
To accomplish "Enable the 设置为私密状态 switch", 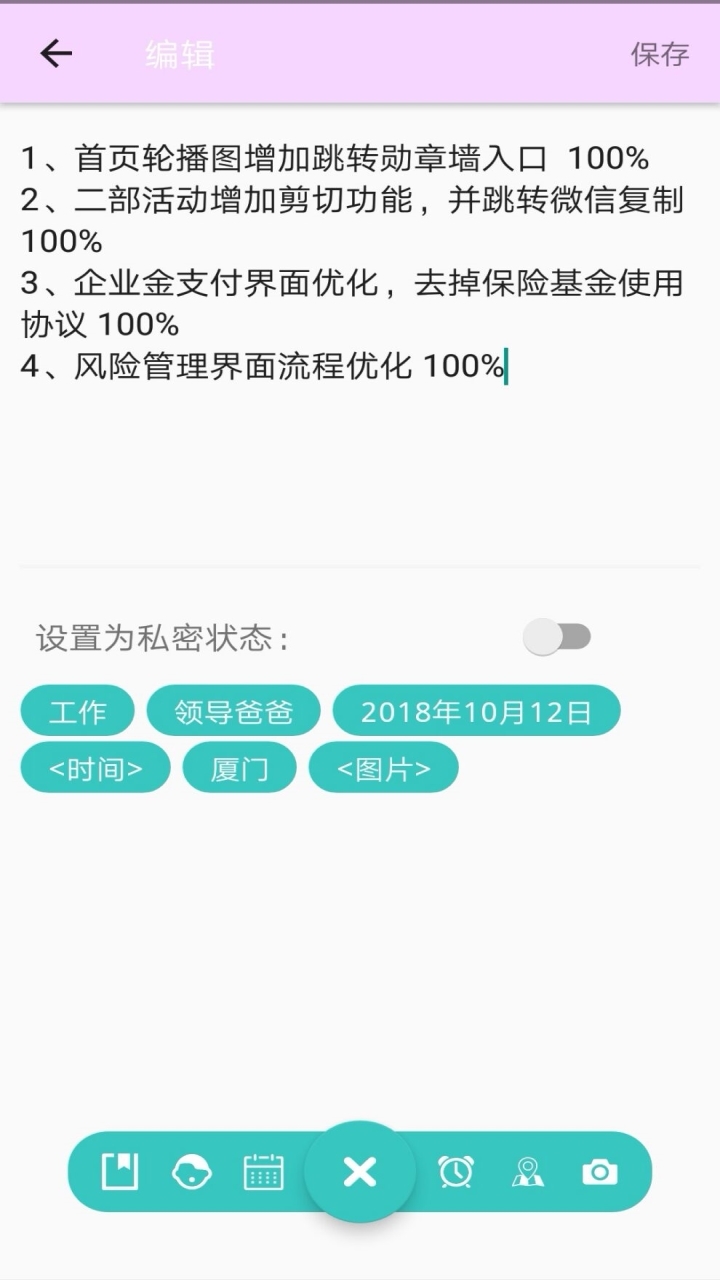I will pyautogui.click(x=558, y=637).
